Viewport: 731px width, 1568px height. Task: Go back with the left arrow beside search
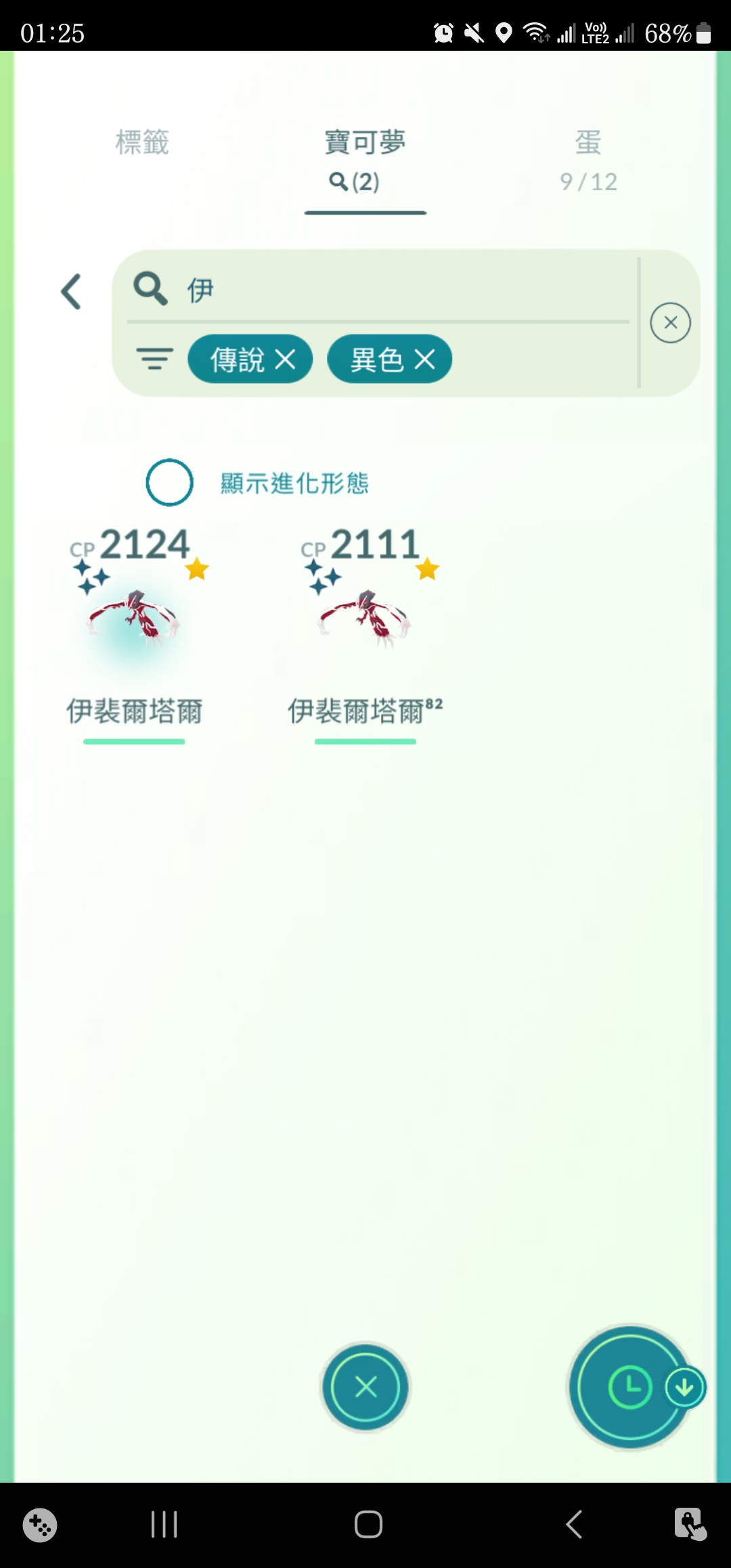pos(72,292)
